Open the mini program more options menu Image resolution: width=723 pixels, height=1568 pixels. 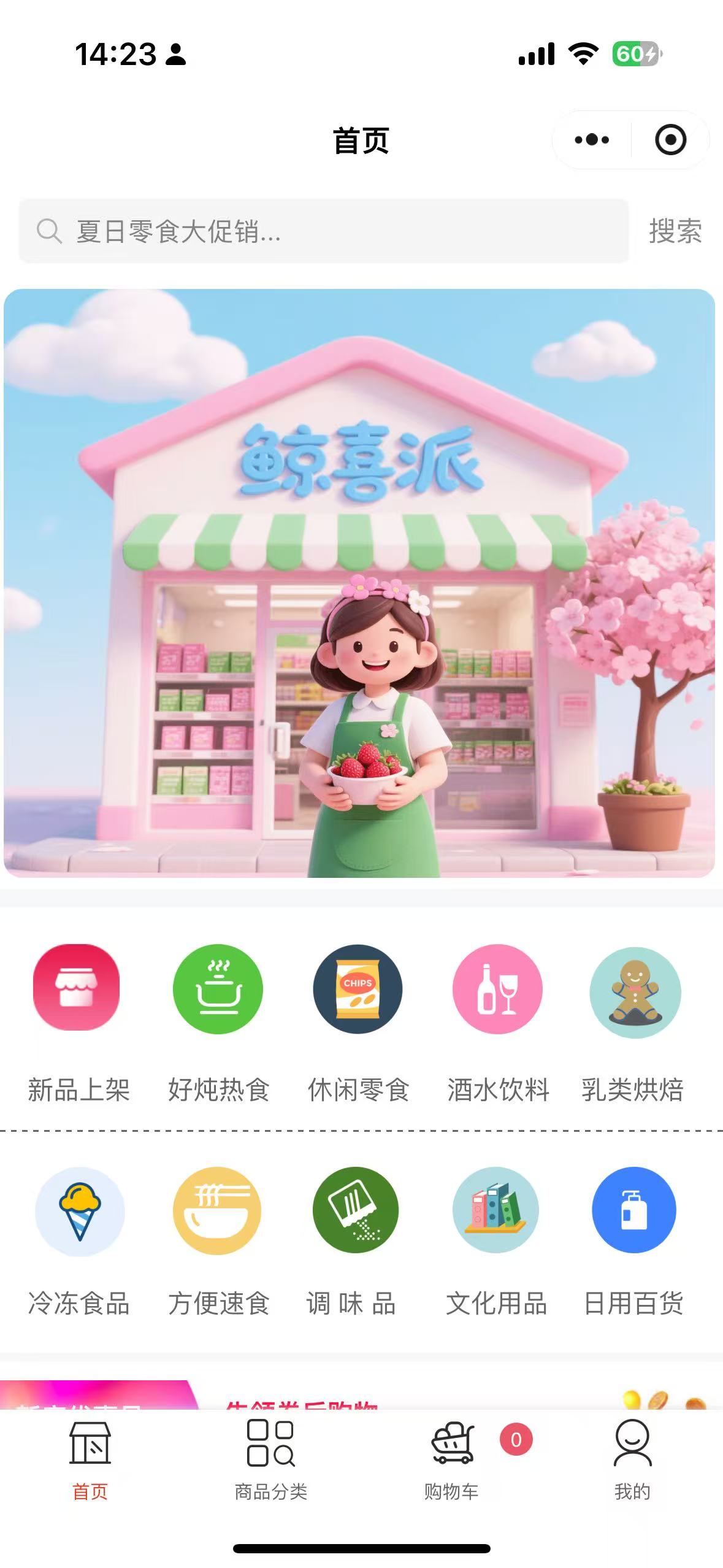click(592, 140)
